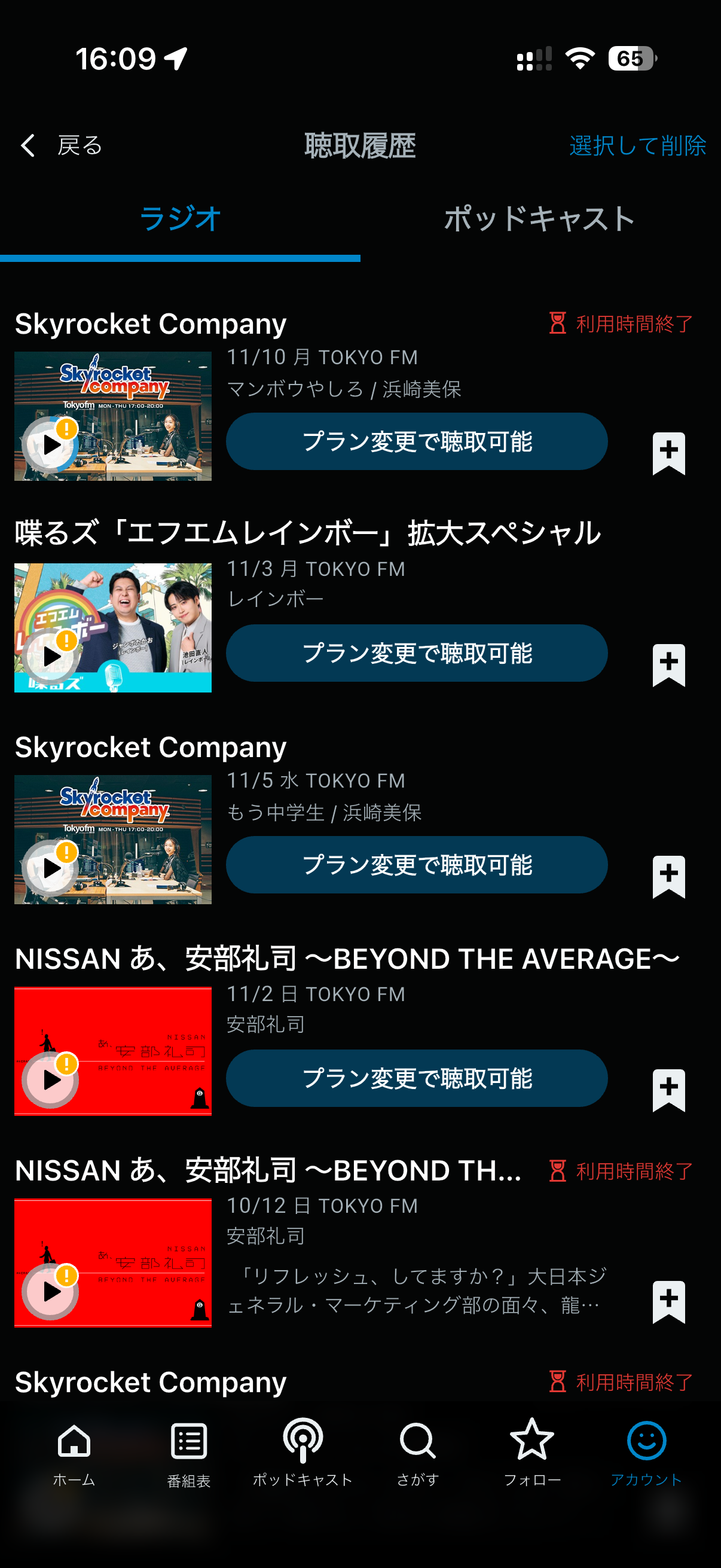721x1568 pixels.
Task: Bookmark the Skyrocket Company 11/10 episode
Action: 668,453
